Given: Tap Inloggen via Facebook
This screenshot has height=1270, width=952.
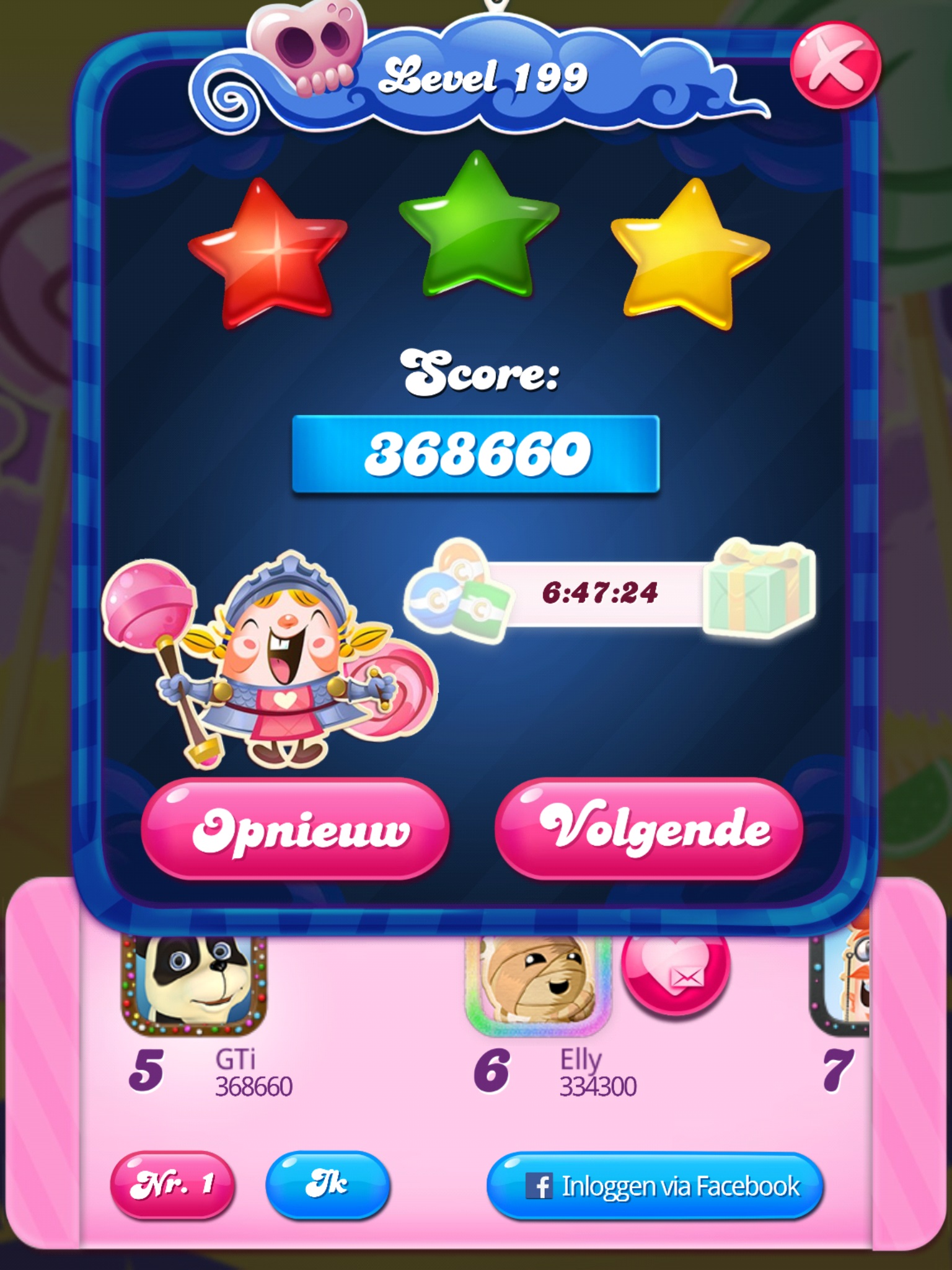Looking at the screenshot, I should (654, 1186).
